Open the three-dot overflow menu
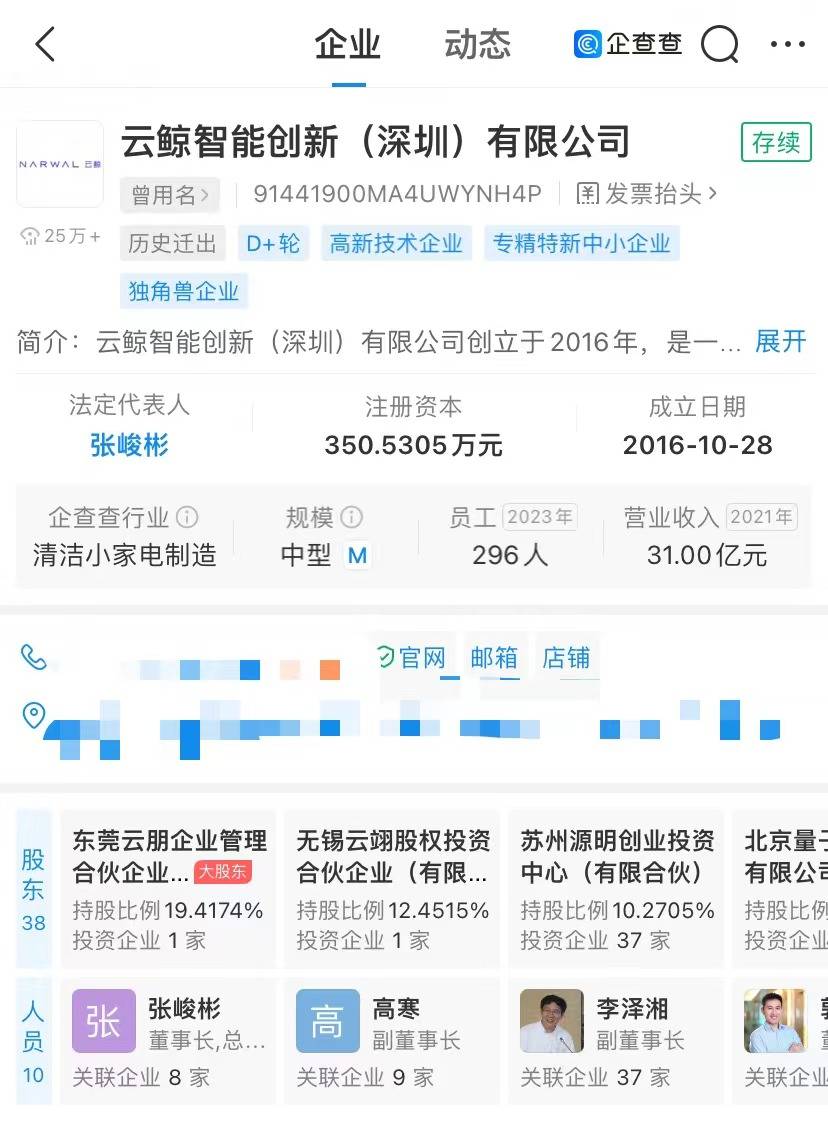 788,45
